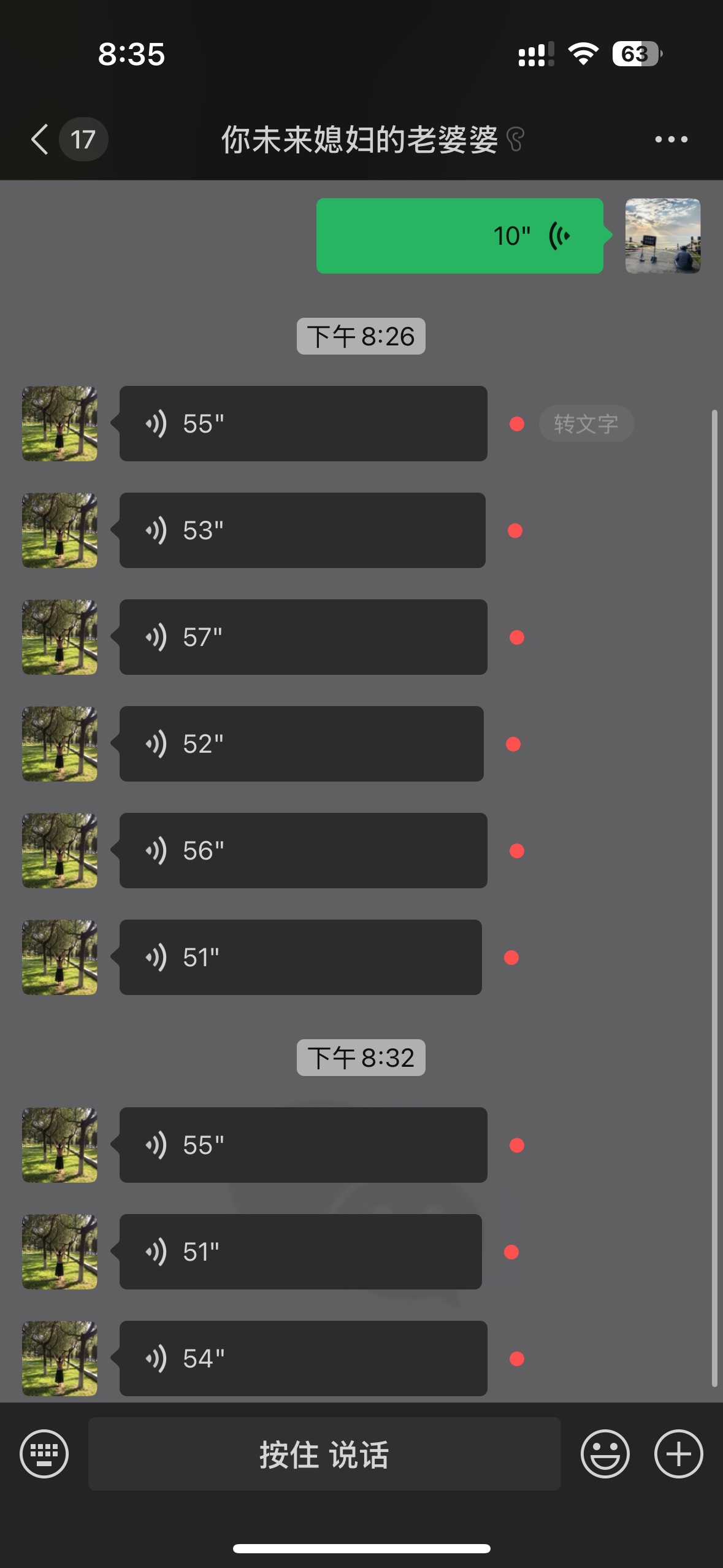723x1568 pixels.
Task: Open my own profile avatar
Action: [663, 236]
